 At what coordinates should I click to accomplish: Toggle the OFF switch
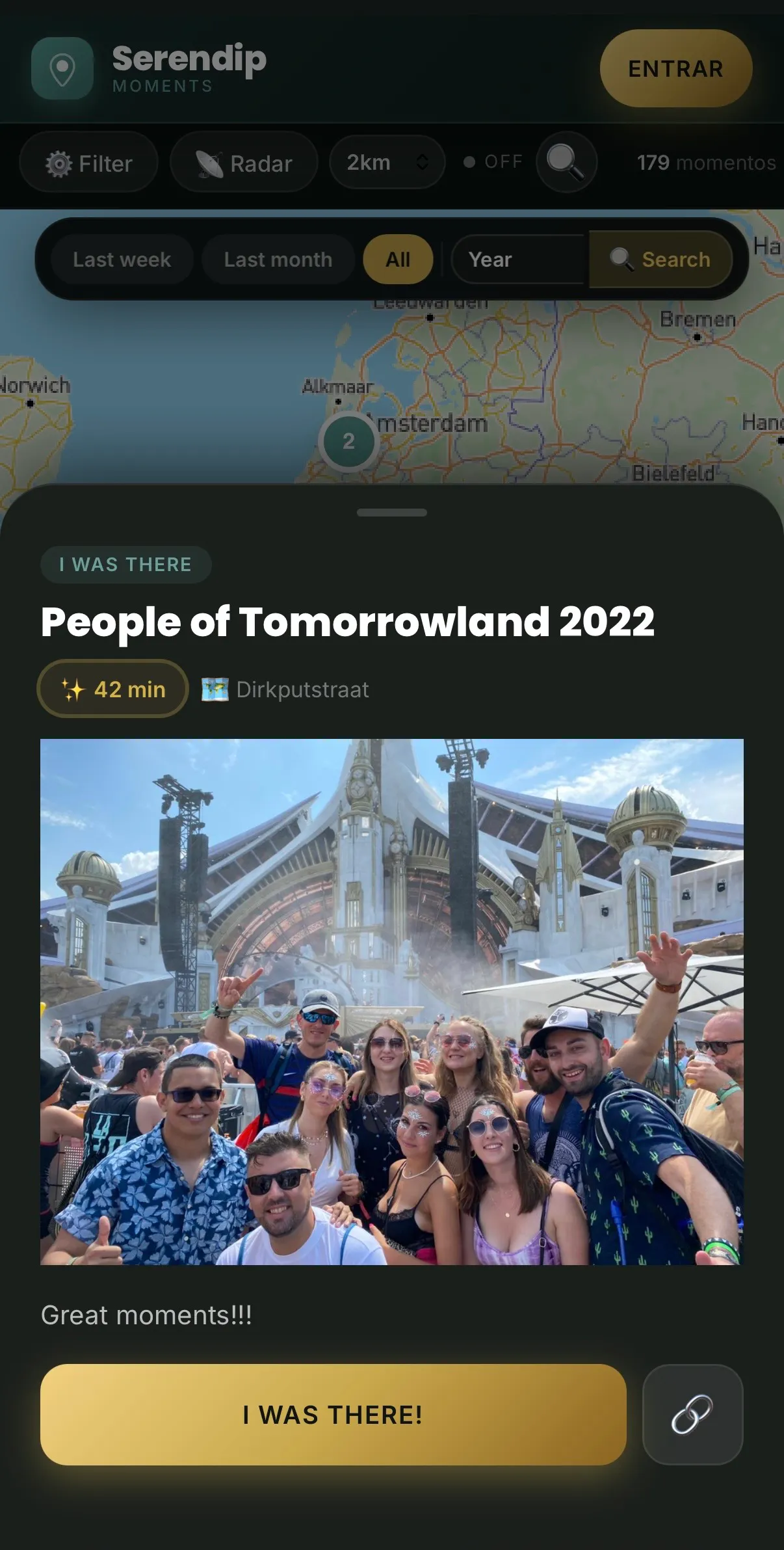(x=493, y=161)
